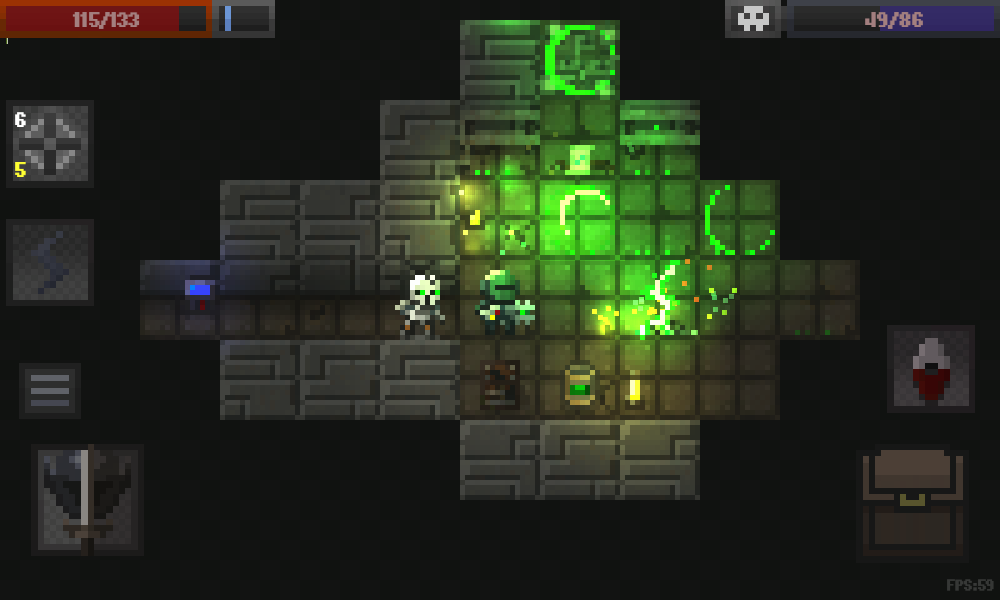This screenshot has width=1000, height=600.
Task: Tap the skull enemy icon
Action: click(753, 18)
